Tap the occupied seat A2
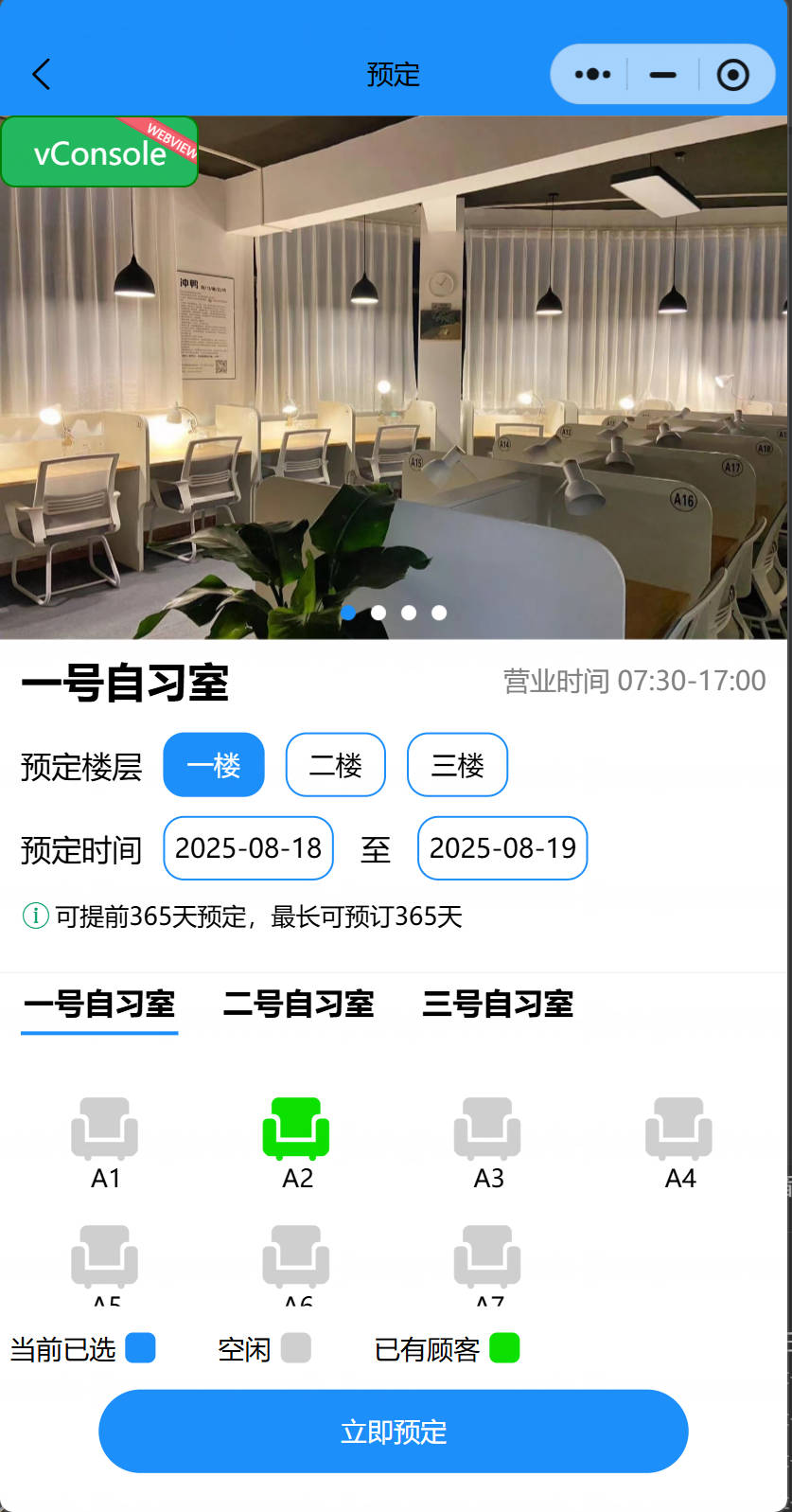The width and height of the screenshot is (792, 1512). (296, 1143)
